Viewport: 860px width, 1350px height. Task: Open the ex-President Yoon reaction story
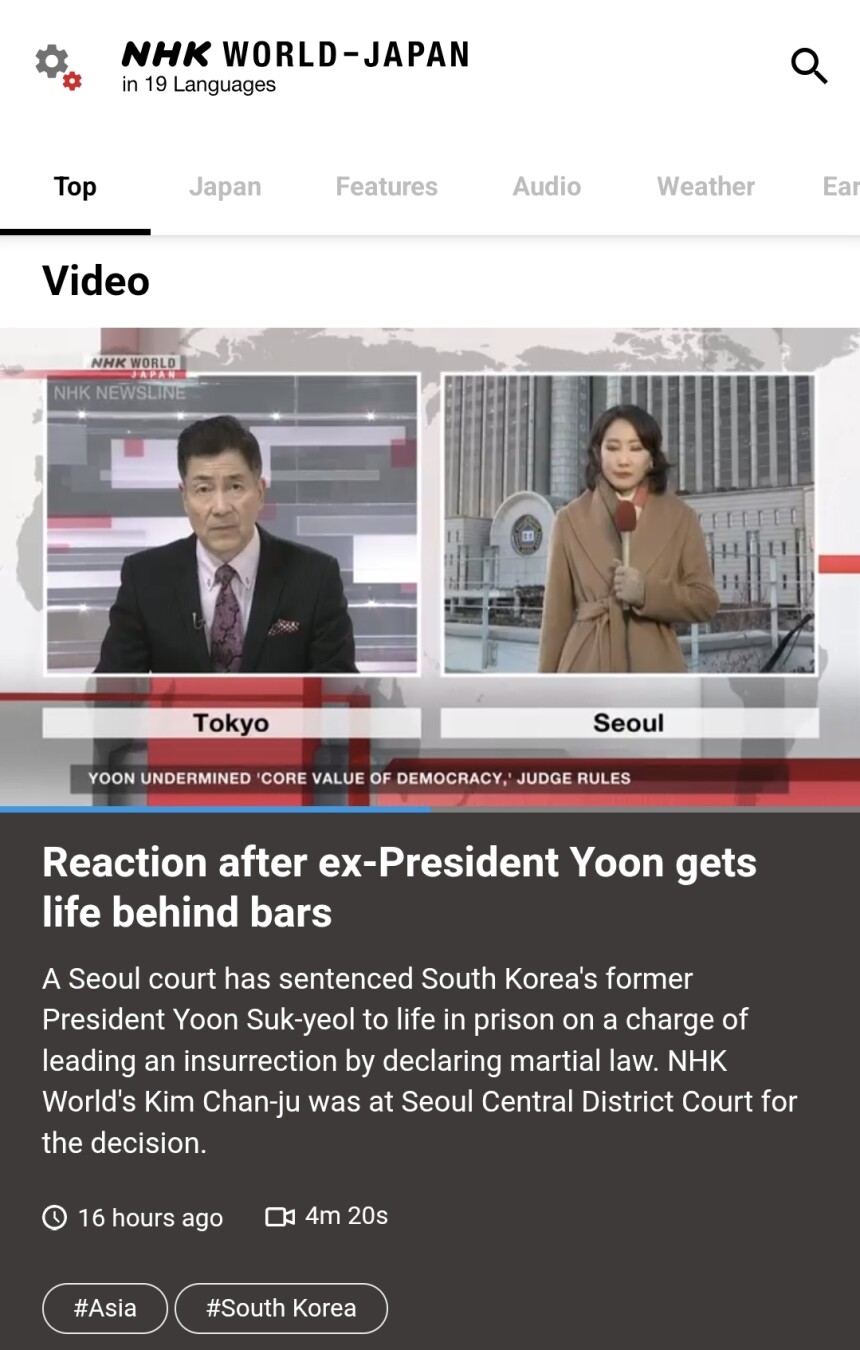pyautogui.click(x=399, y=887)
